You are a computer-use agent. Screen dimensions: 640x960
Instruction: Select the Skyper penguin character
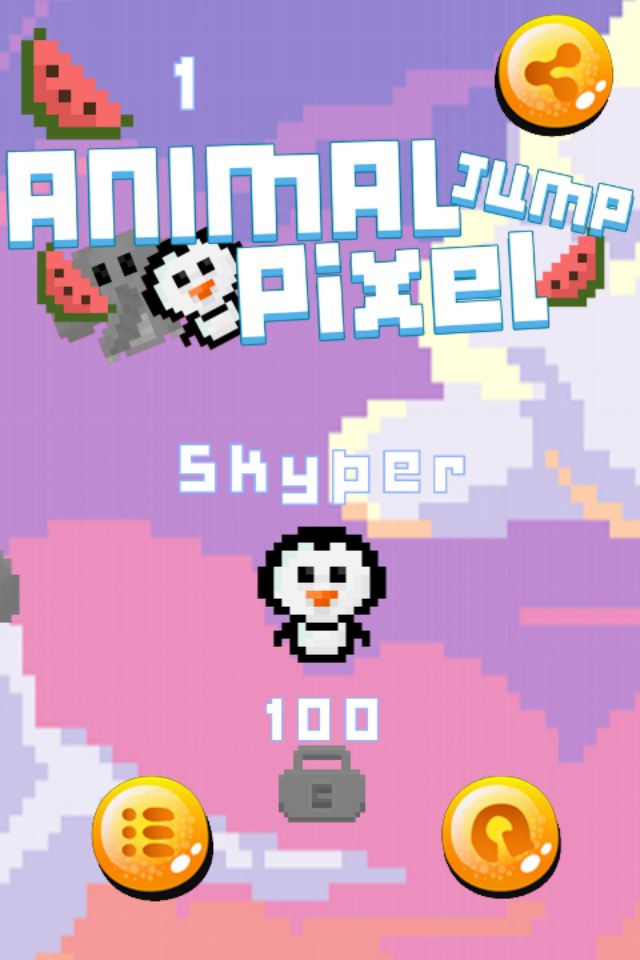322,594
